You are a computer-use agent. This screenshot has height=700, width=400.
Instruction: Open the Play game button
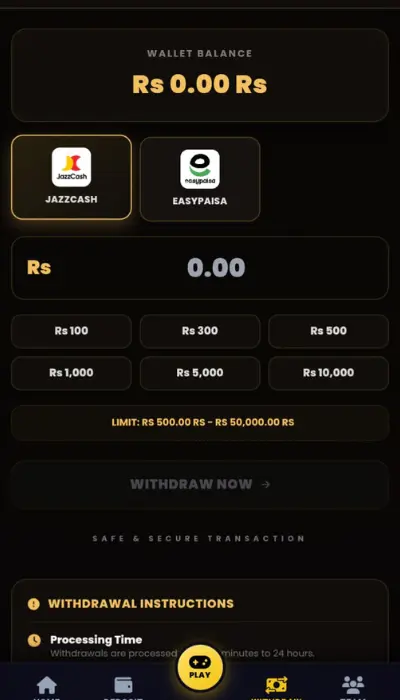click(x=200, y=668)
